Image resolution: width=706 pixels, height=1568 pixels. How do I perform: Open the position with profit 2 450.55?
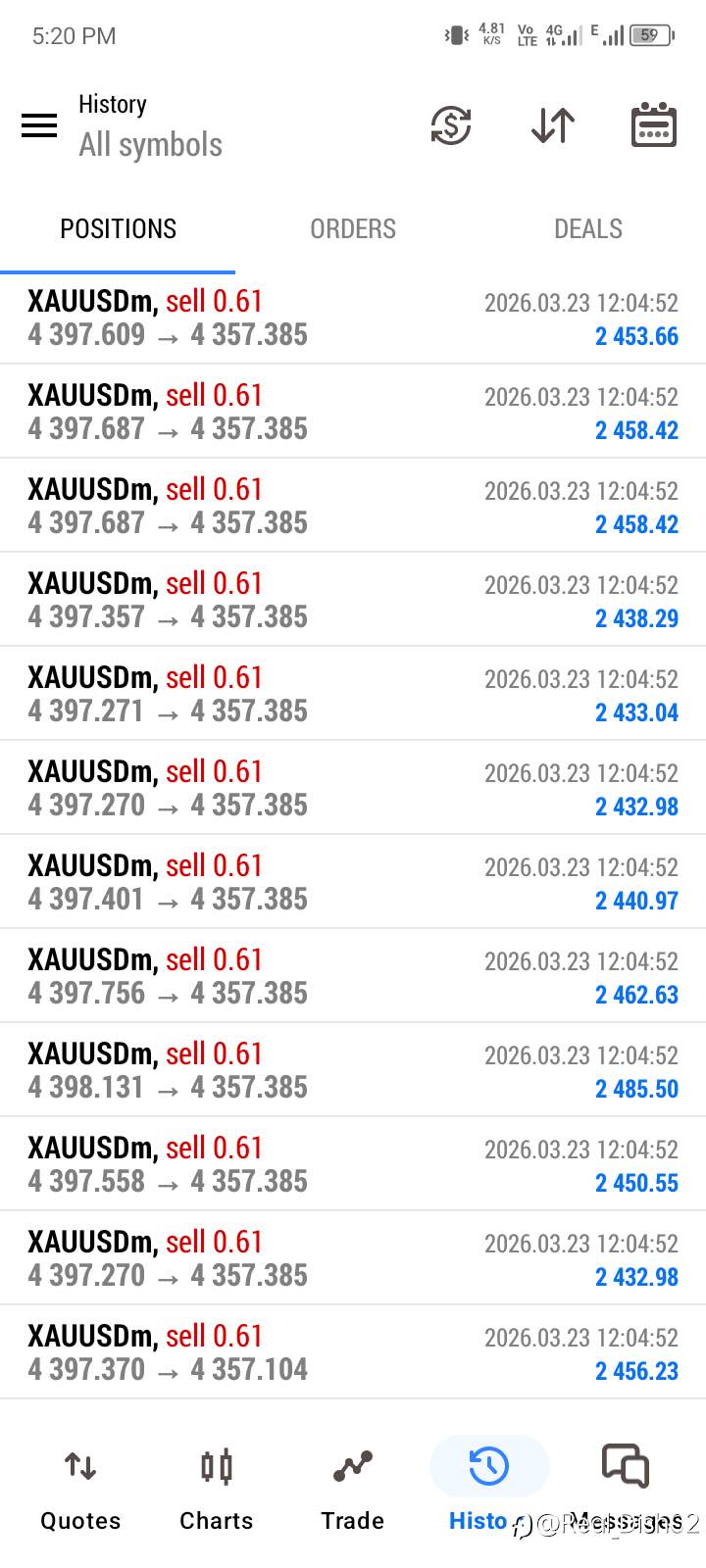pyautogui.click(x=353, y=1164)
